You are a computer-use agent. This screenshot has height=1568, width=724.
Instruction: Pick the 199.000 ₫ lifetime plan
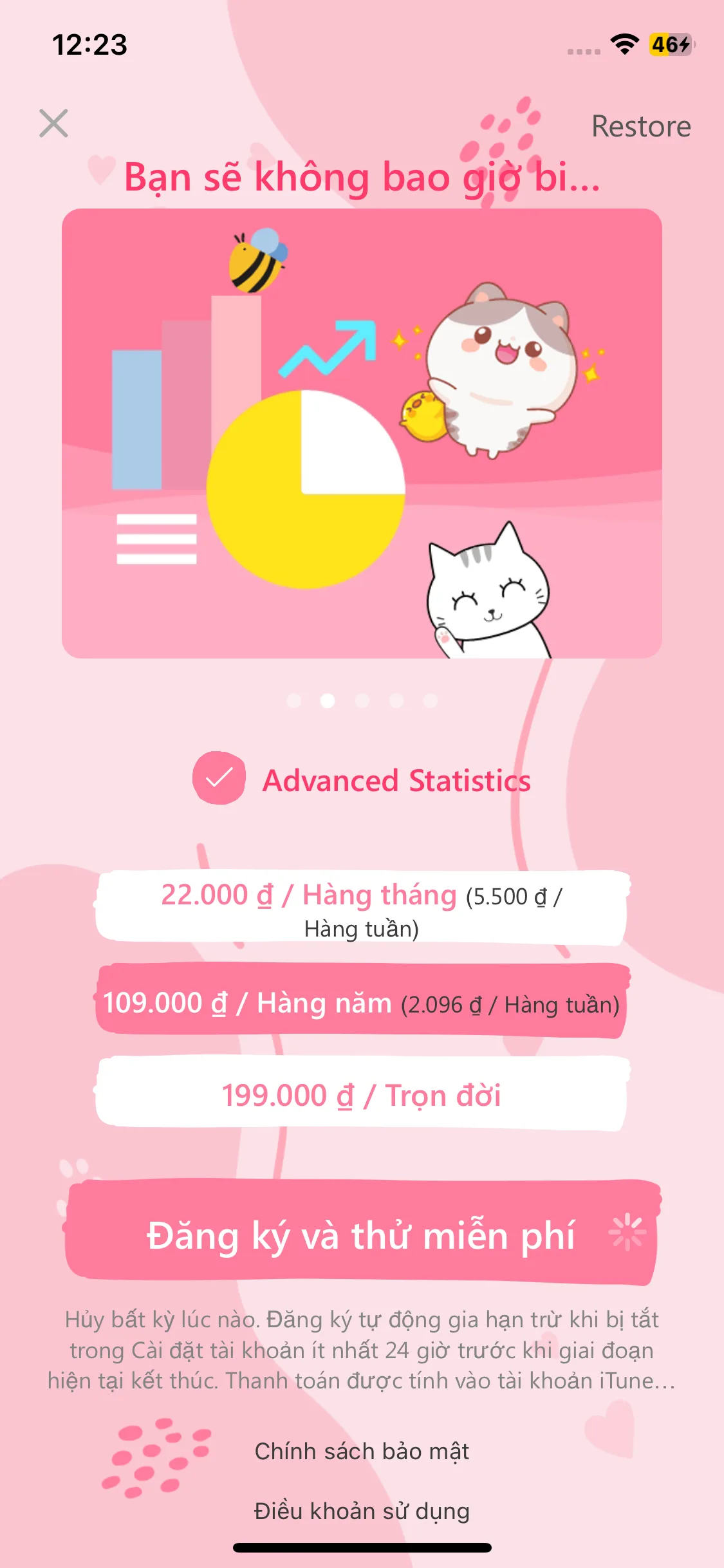(362, 1094)
